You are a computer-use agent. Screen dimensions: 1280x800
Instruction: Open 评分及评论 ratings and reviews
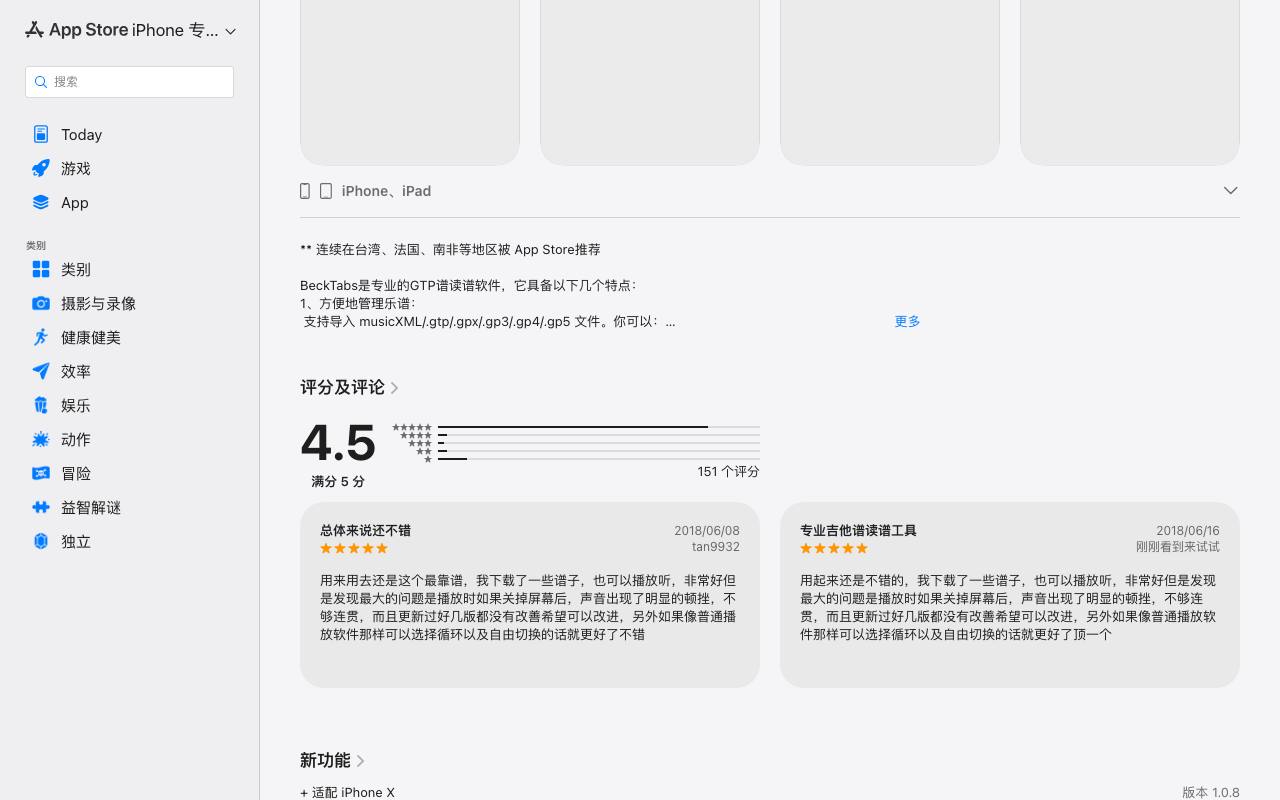tap(349, 388)
